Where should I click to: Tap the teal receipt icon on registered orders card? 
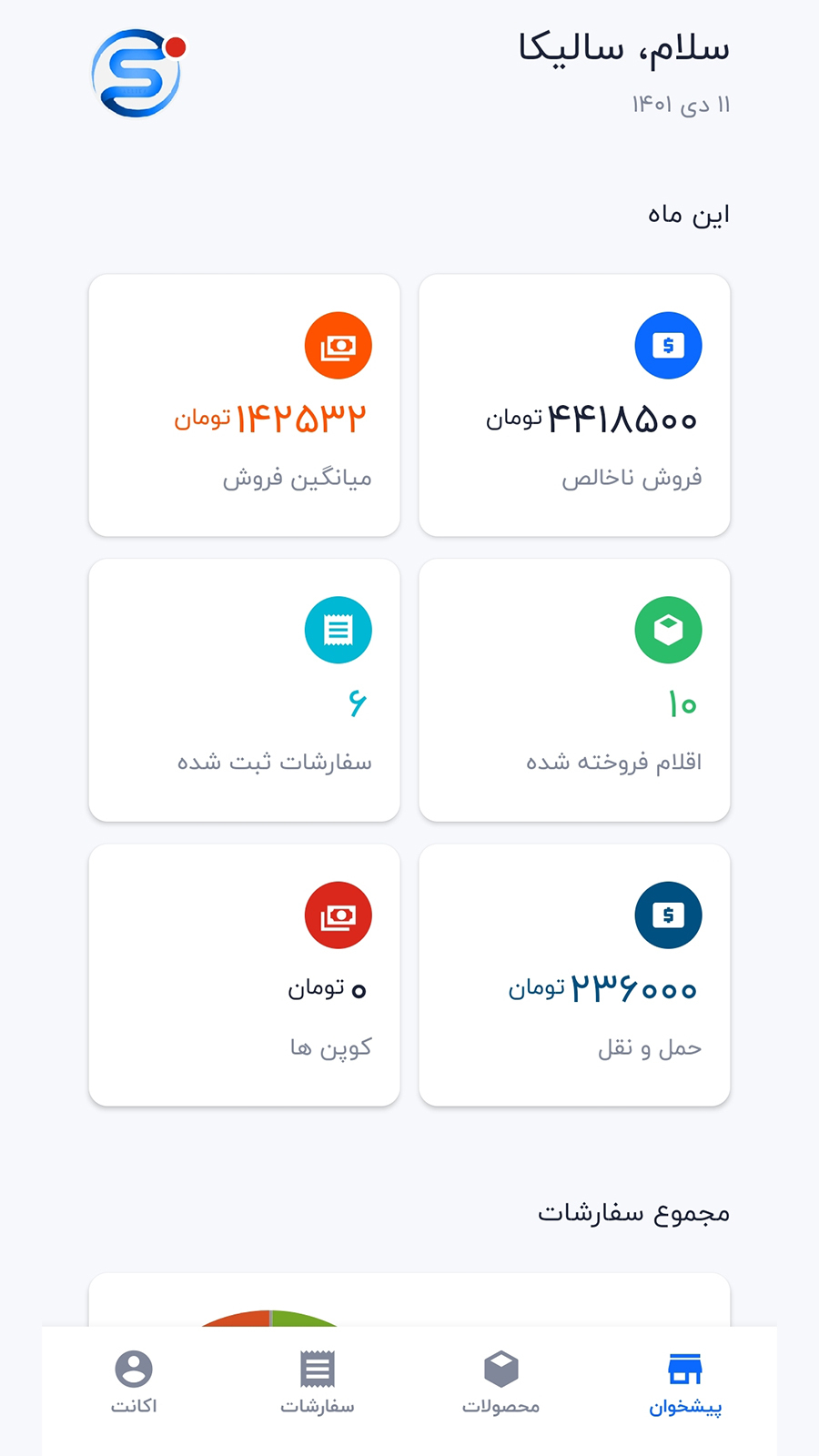pos(338,630)
